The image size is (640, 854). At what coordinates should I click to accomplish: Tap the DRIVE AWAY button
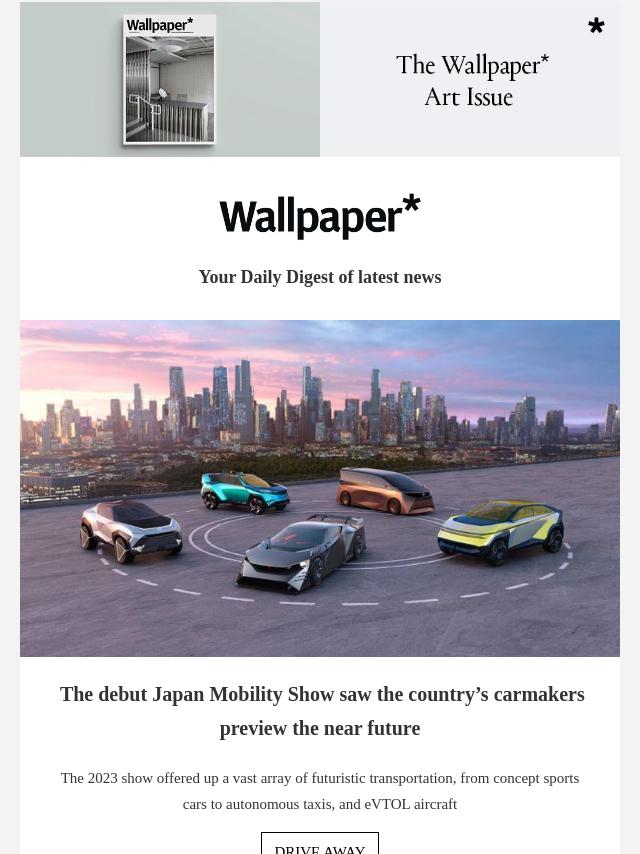pos(320,846)
